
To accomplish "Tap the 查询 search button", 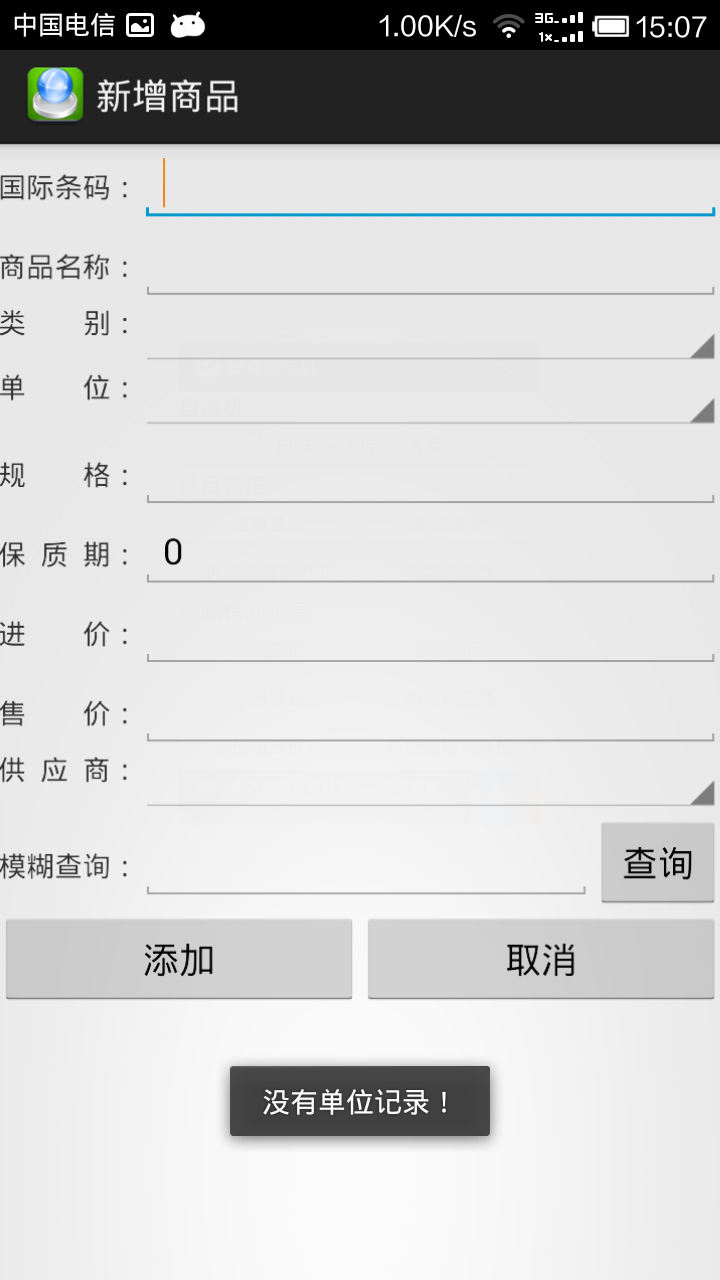I will click(x=658, y=863).
